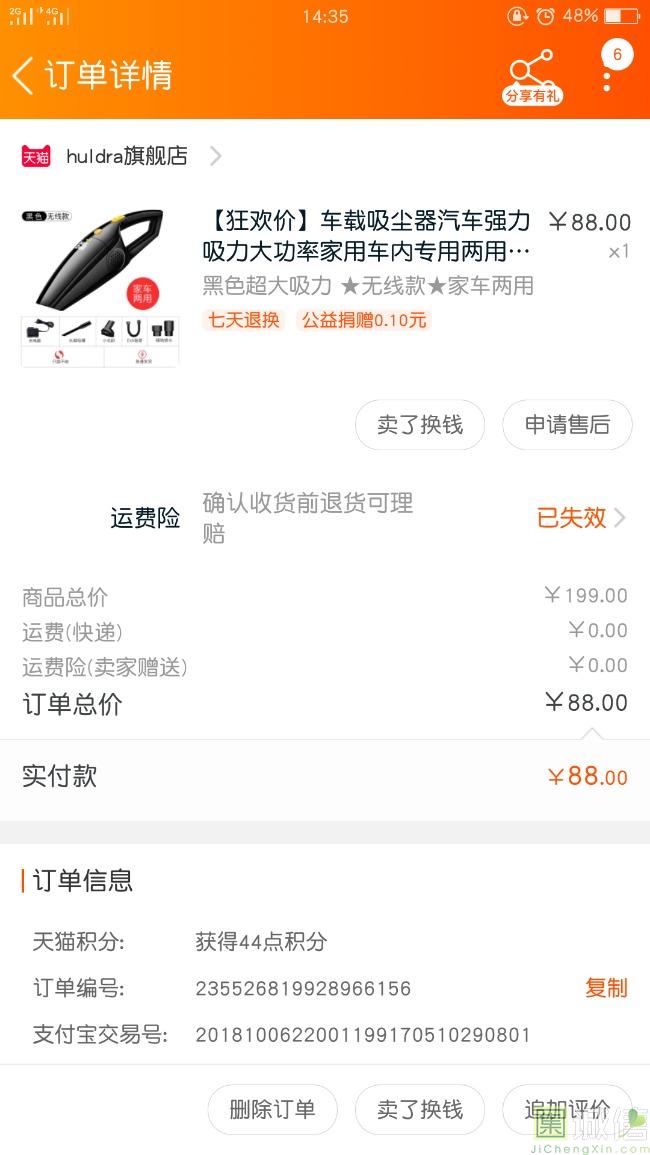The image size is (650, 1155).
Task: Go back from the 订单详情 page
Action: point(23,75)
